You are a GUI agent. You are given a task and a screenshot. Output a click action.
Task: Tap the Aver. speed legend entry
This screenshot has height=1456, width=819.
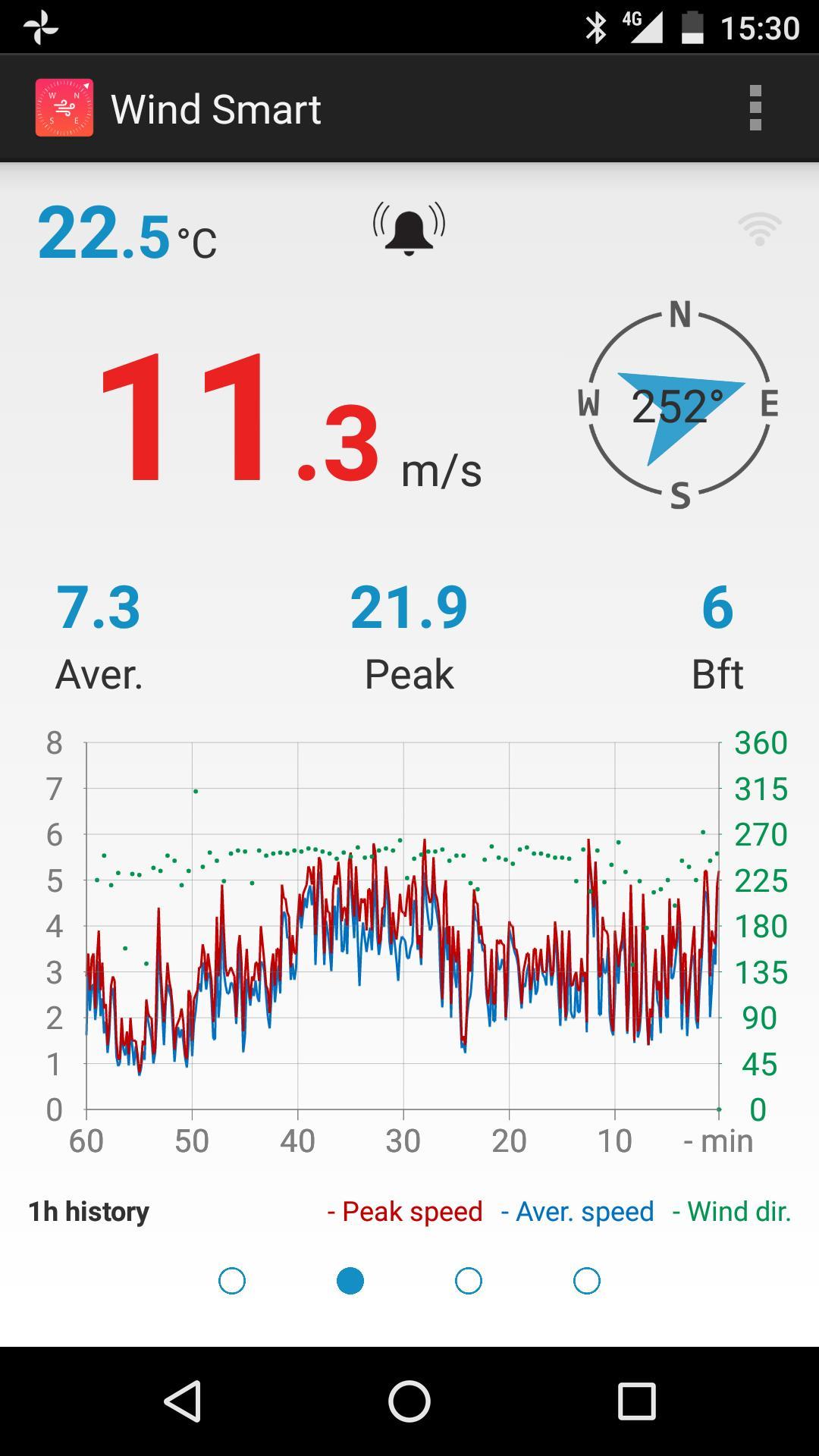tap(578, 1211)
